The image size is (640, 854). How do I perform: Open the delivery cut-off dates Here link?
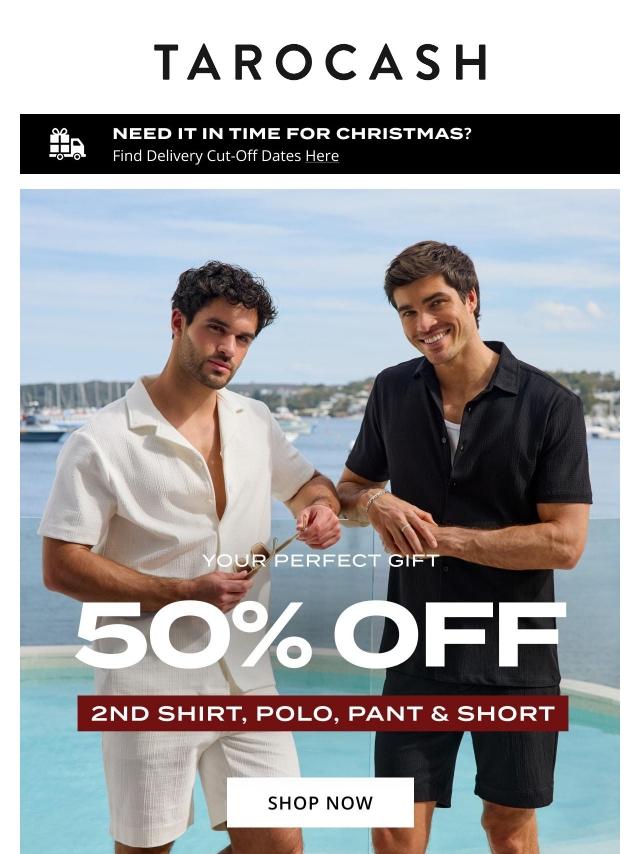322,156
